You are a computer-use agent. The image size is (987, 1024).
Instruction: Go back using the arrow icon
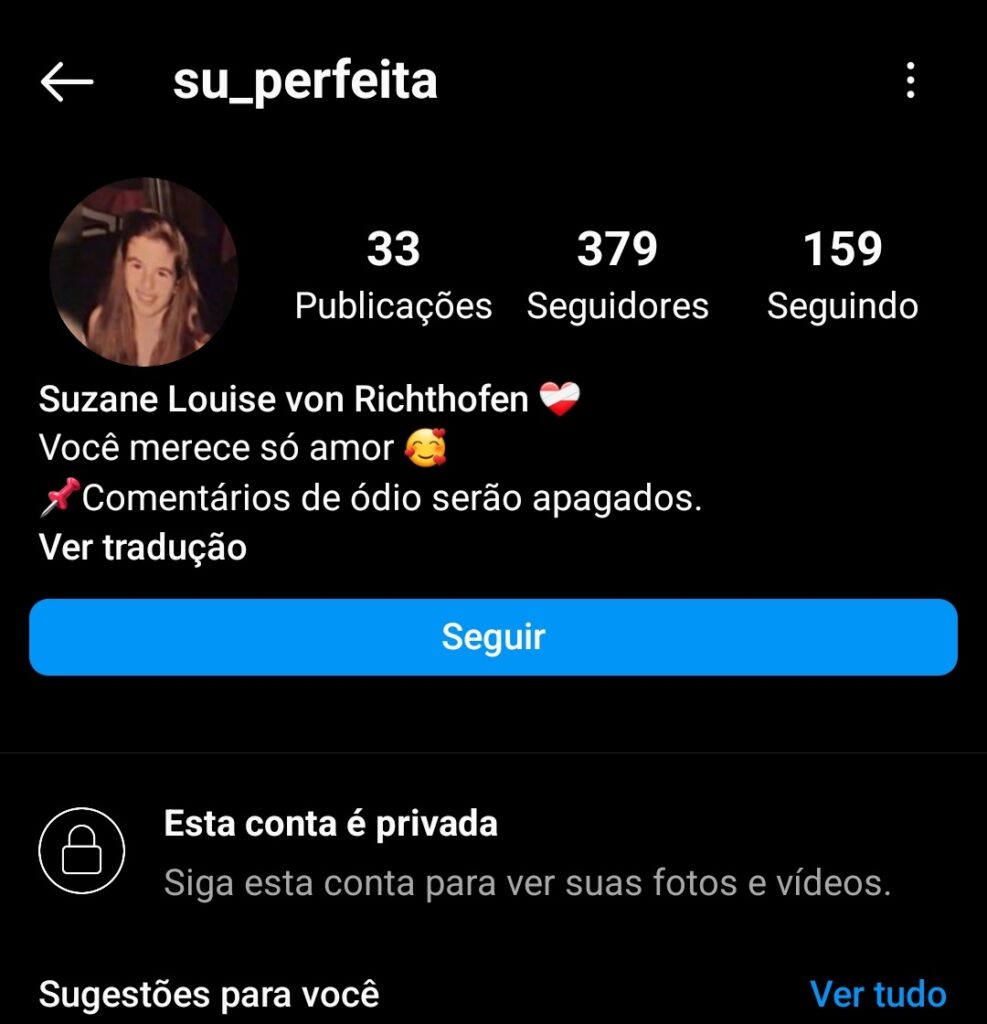(x=67, y=82)
